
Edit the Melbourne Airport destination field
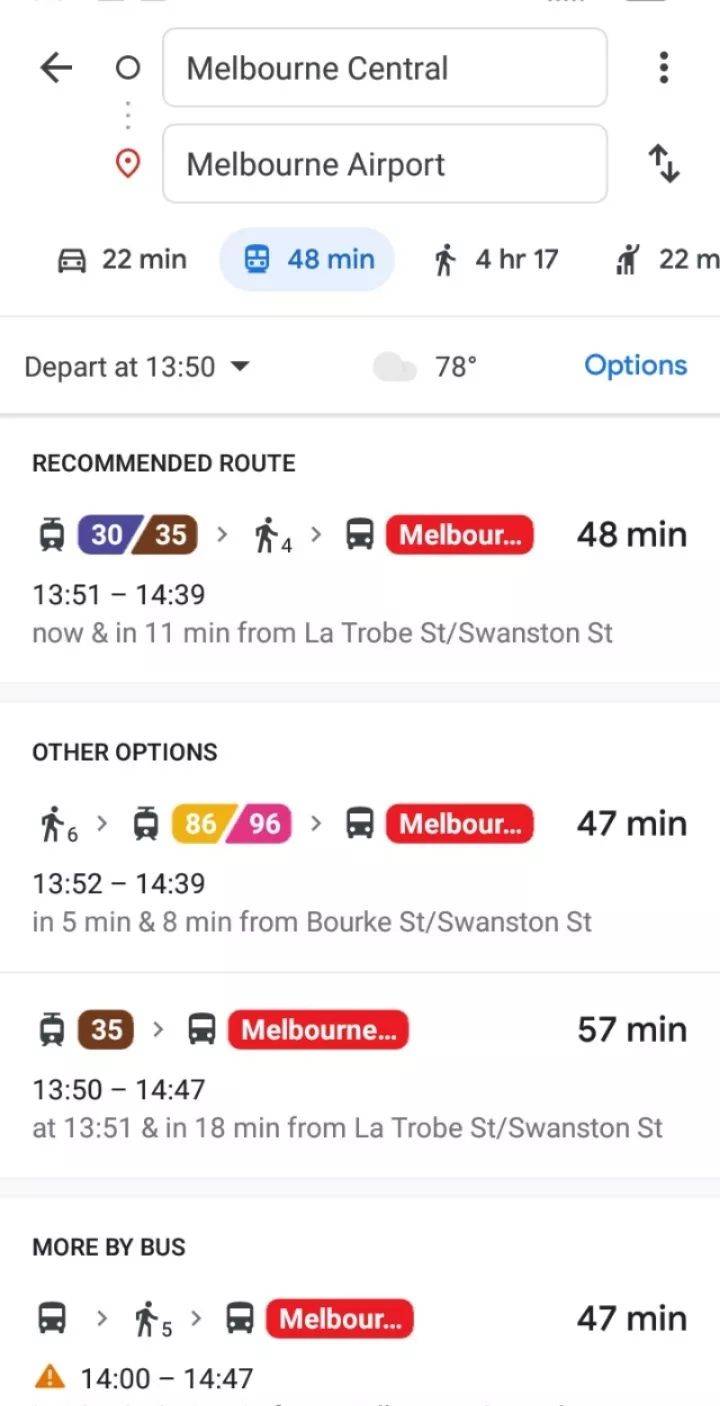(x=385, y=164)
